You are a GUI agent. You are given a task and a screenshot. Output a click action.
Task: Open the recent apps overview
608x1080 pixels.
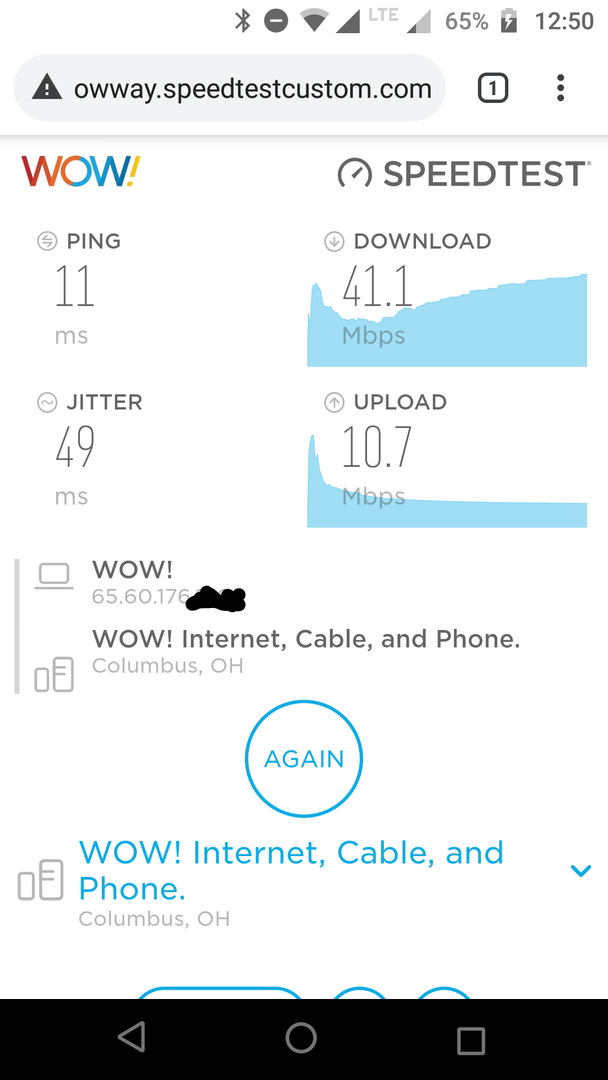coord(471,1039)
